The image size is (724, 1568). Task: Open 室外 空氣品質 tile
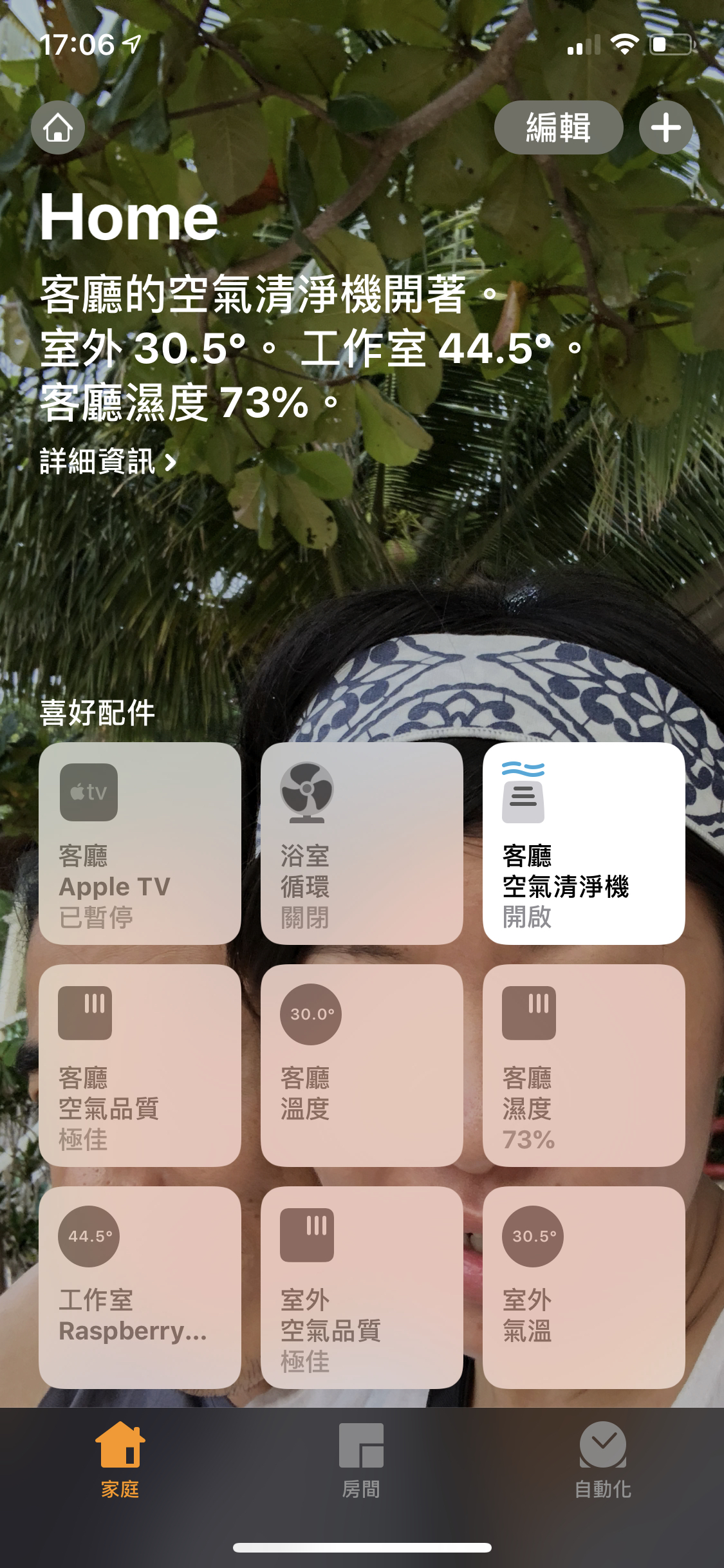[362, 1287]
